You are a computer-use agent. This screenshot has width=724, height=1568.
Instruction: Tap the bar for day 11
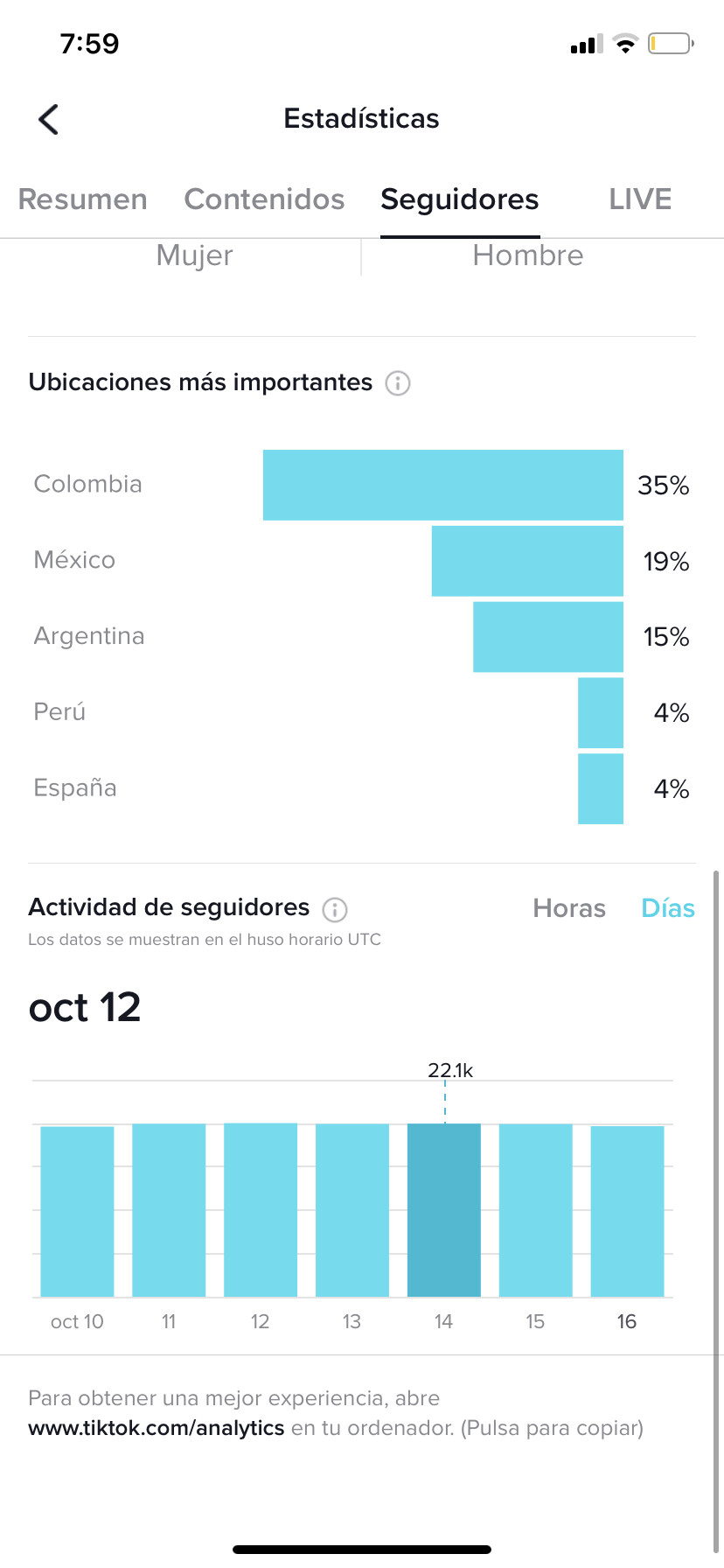pyautogui.click(x=169, y=1210)
